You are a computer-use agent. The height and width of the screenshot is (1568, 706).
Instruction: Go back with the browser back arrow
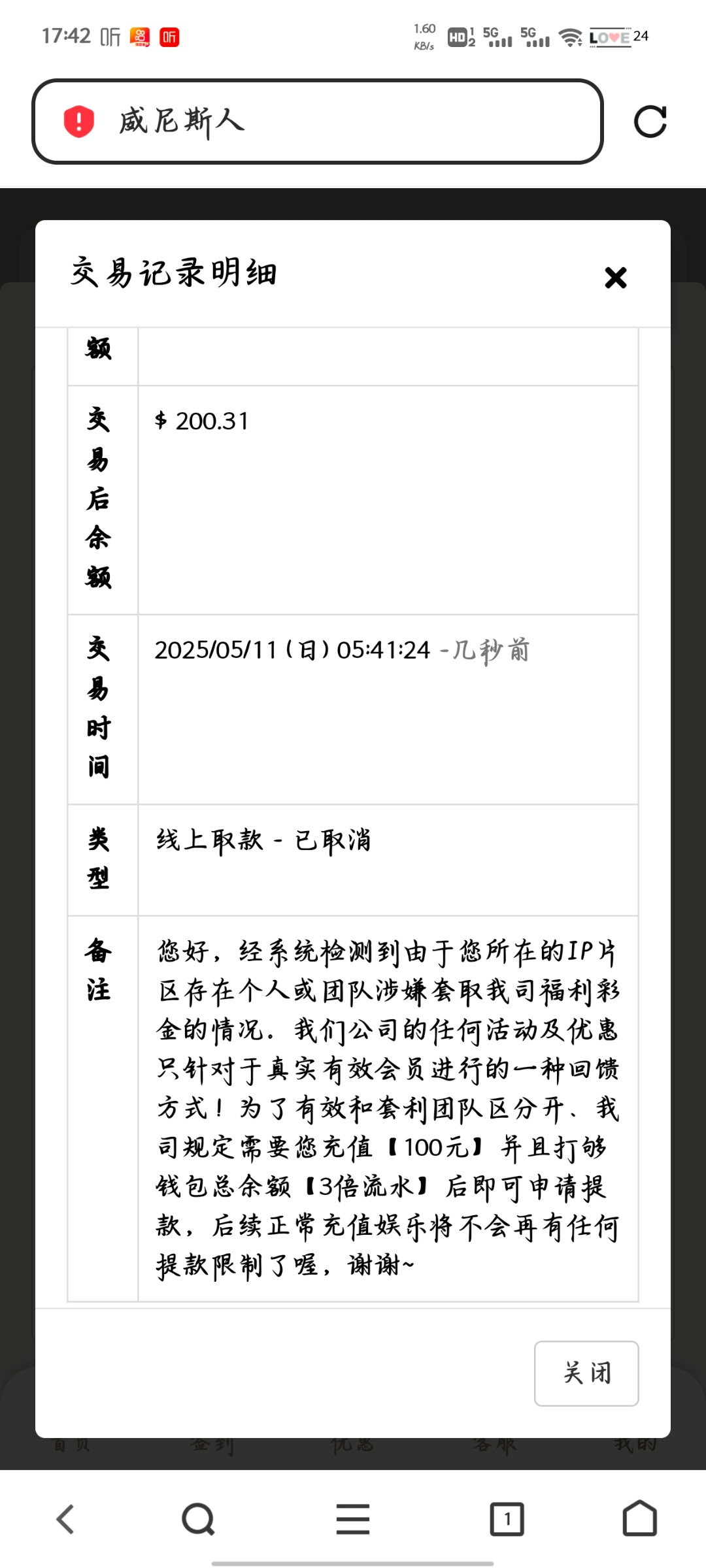[x=65, y=1519]
